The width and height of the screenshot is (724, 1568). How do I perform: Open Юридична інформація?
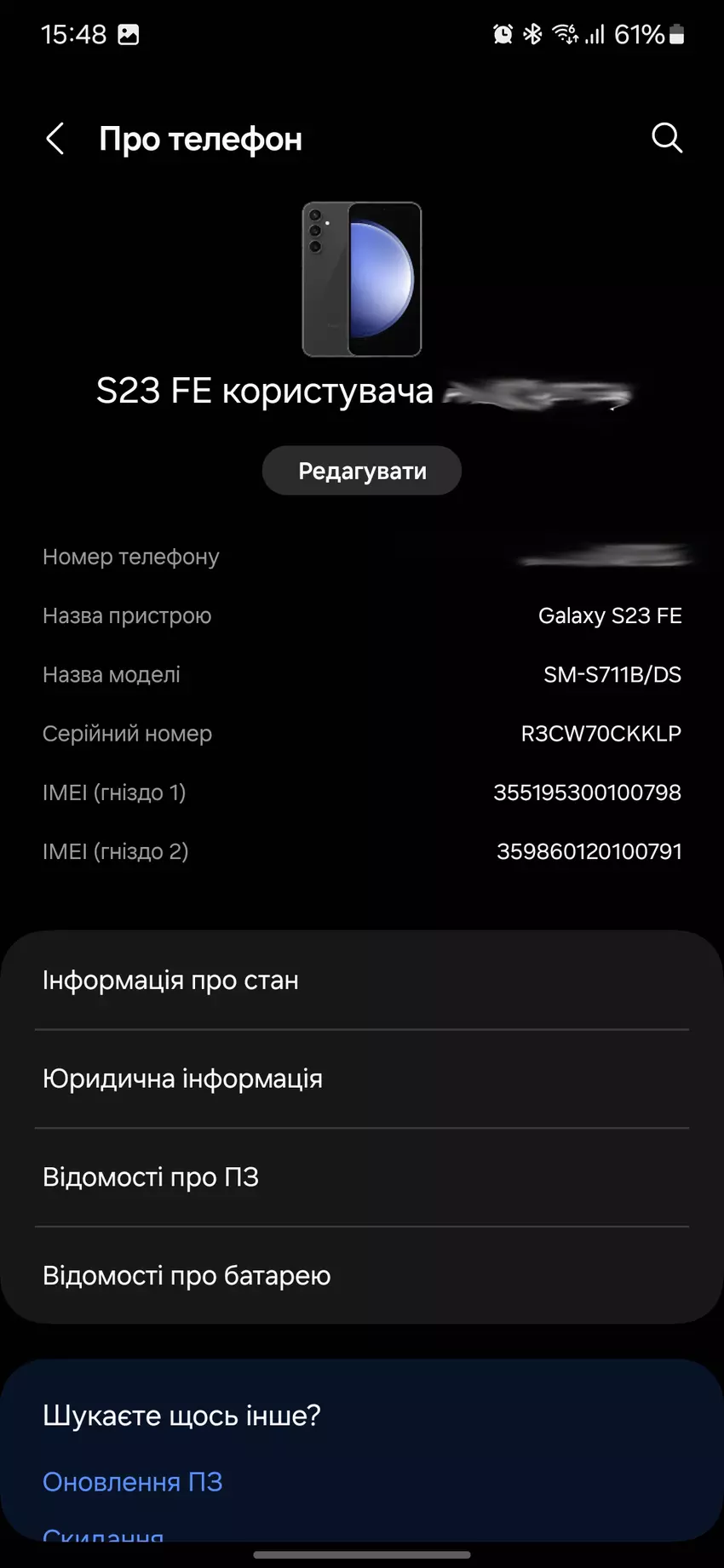[x=361, y=1079]
